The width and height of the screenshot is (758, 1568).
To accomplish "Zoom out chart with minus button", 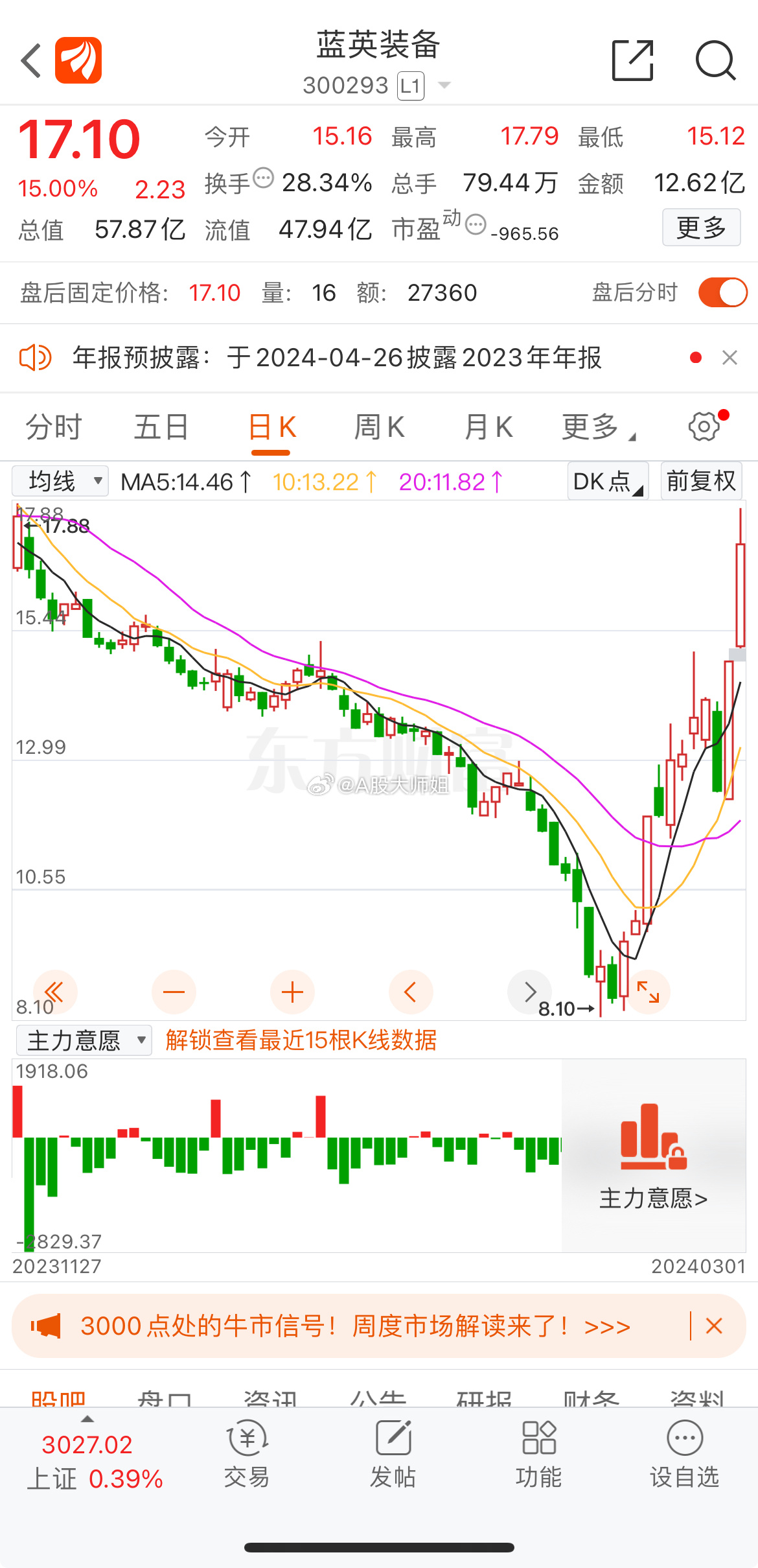I will pos(174,992).
